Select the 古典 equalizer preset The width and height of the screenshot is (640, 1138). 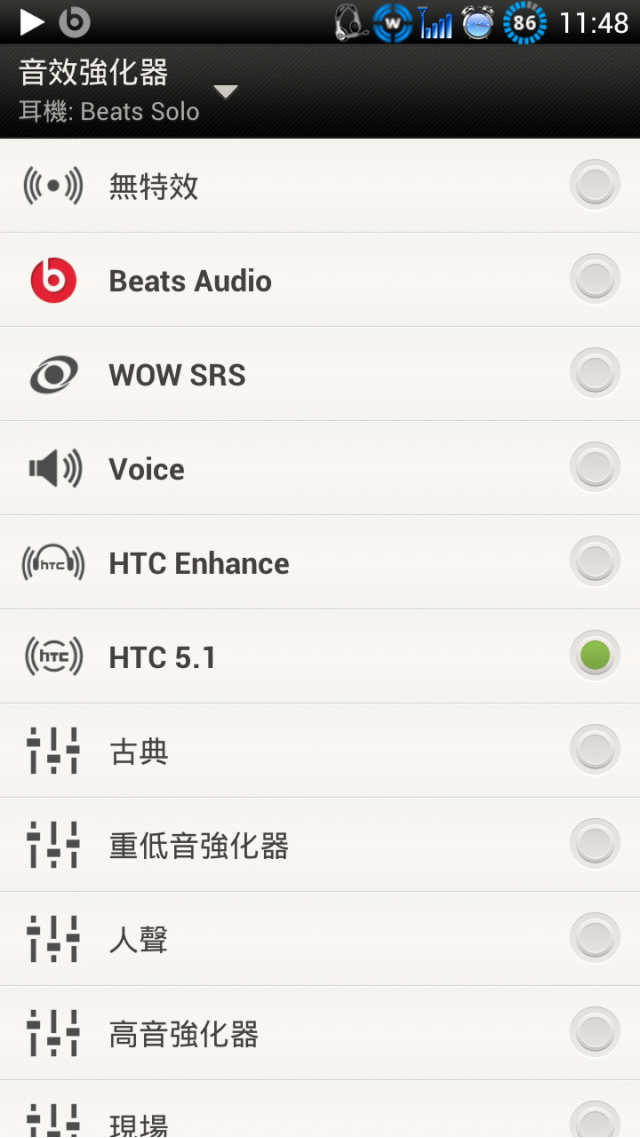(320, 750)
